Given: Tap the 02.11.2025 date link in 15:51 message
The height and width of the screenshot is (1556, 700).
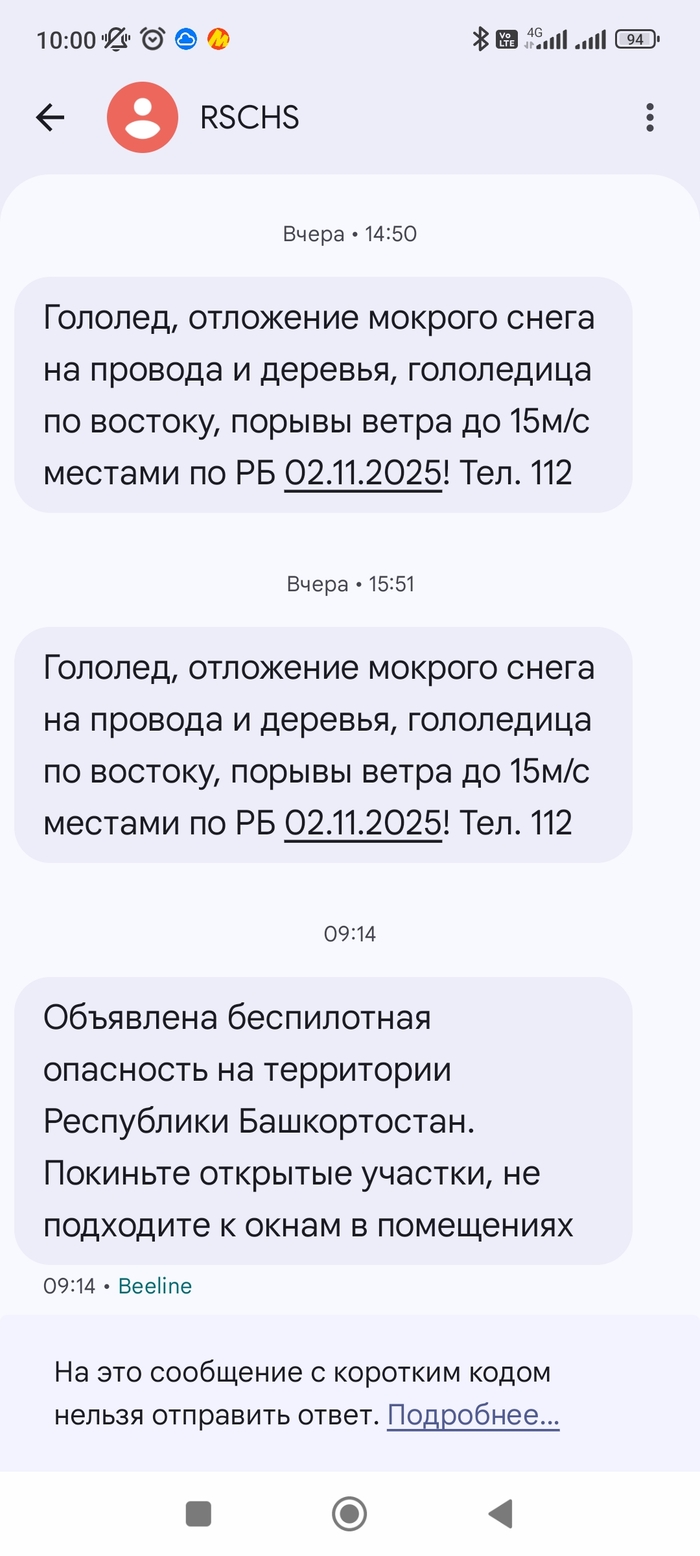Looking at the screenshot, I should click(363, 823).
